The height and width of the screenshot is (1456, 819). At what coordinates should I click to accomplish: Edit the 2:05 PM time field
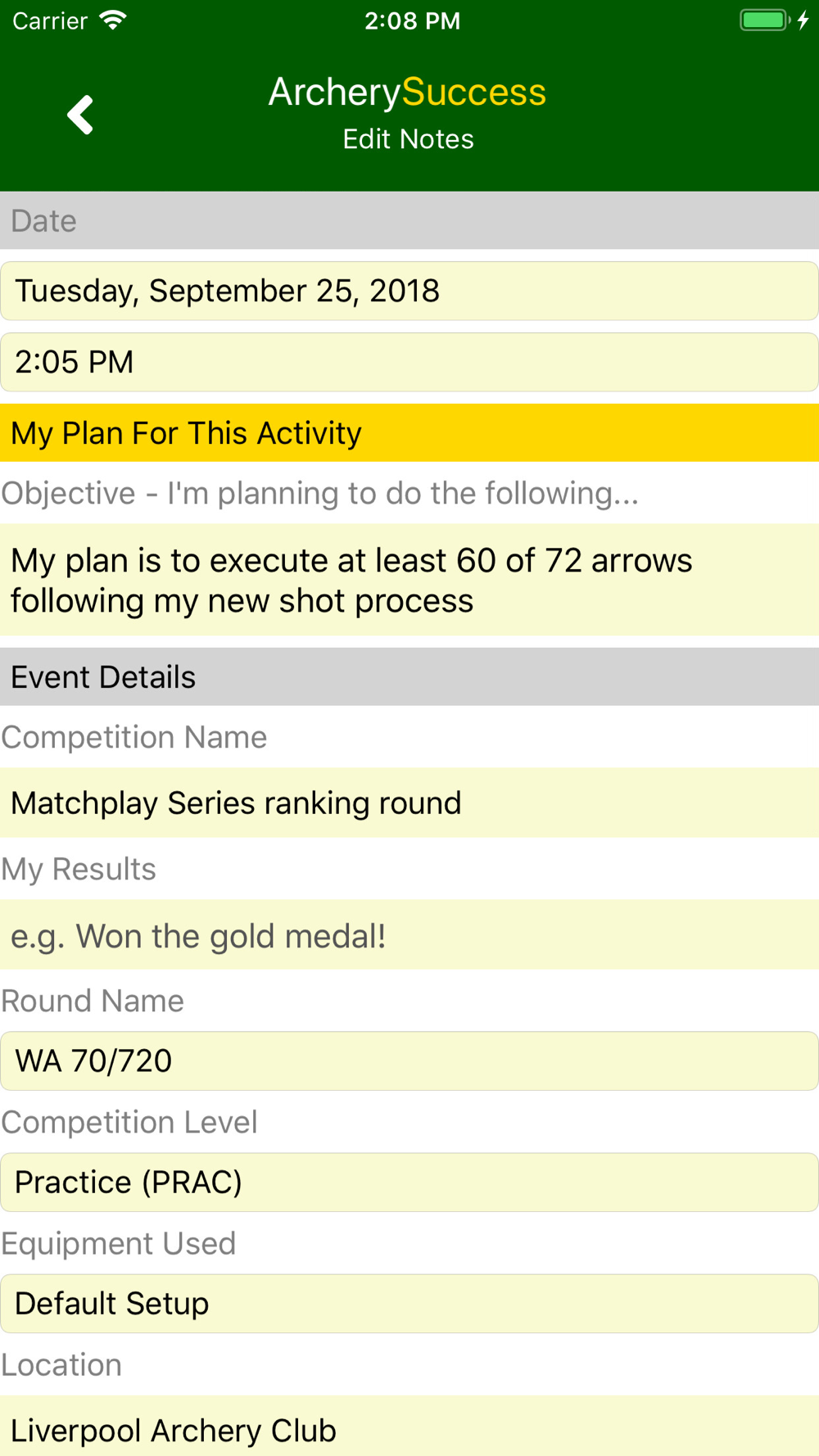409,362
